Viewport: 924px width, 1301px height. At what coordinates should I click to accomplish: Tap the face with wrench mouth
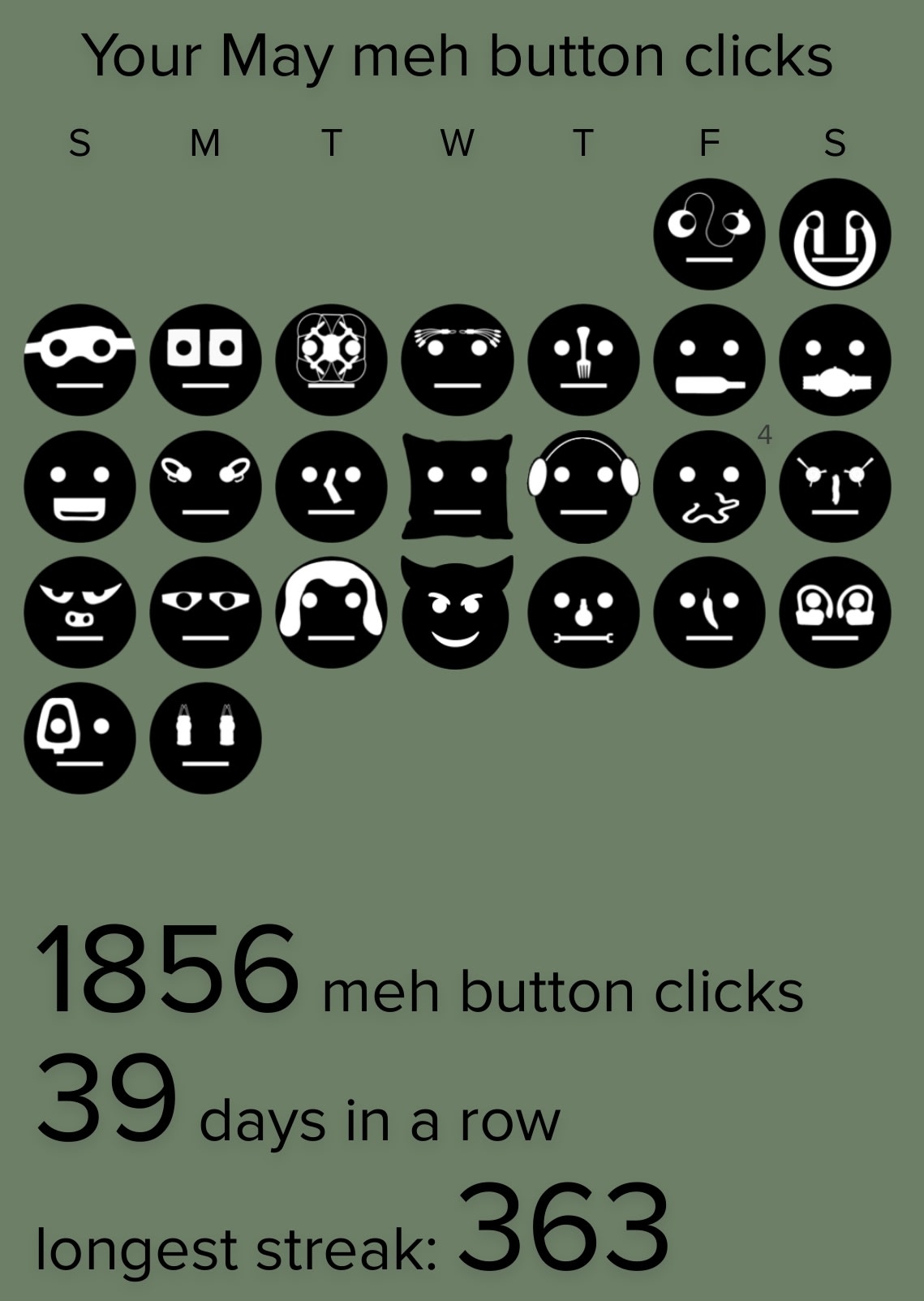(583, 613)
